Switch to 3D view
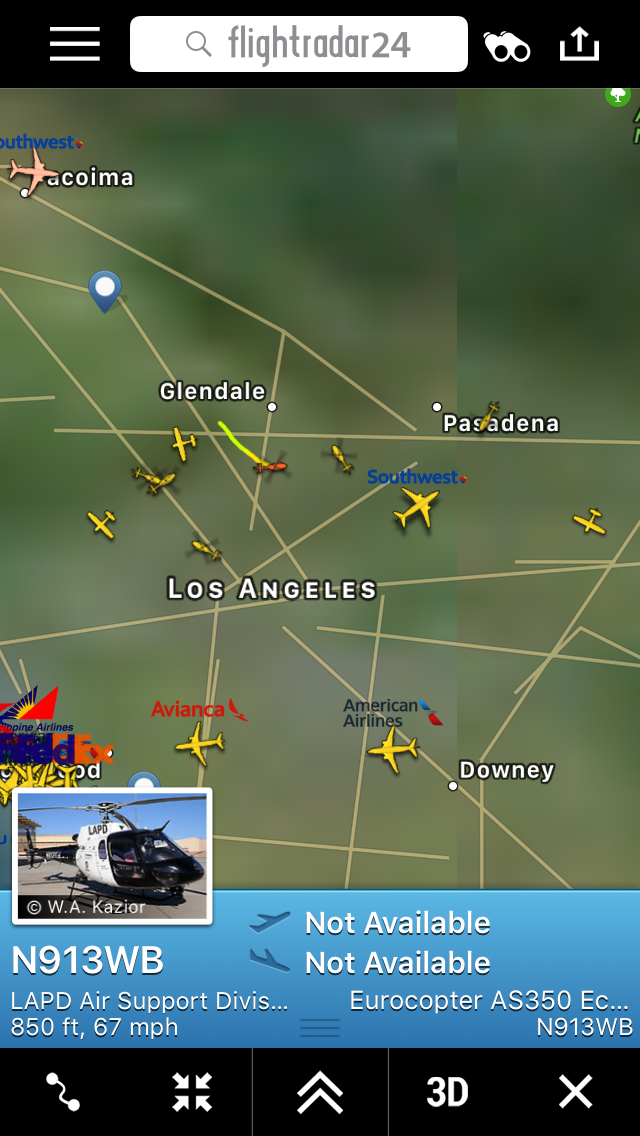This screenshot has height=1136, width=640. [447, 1092]
